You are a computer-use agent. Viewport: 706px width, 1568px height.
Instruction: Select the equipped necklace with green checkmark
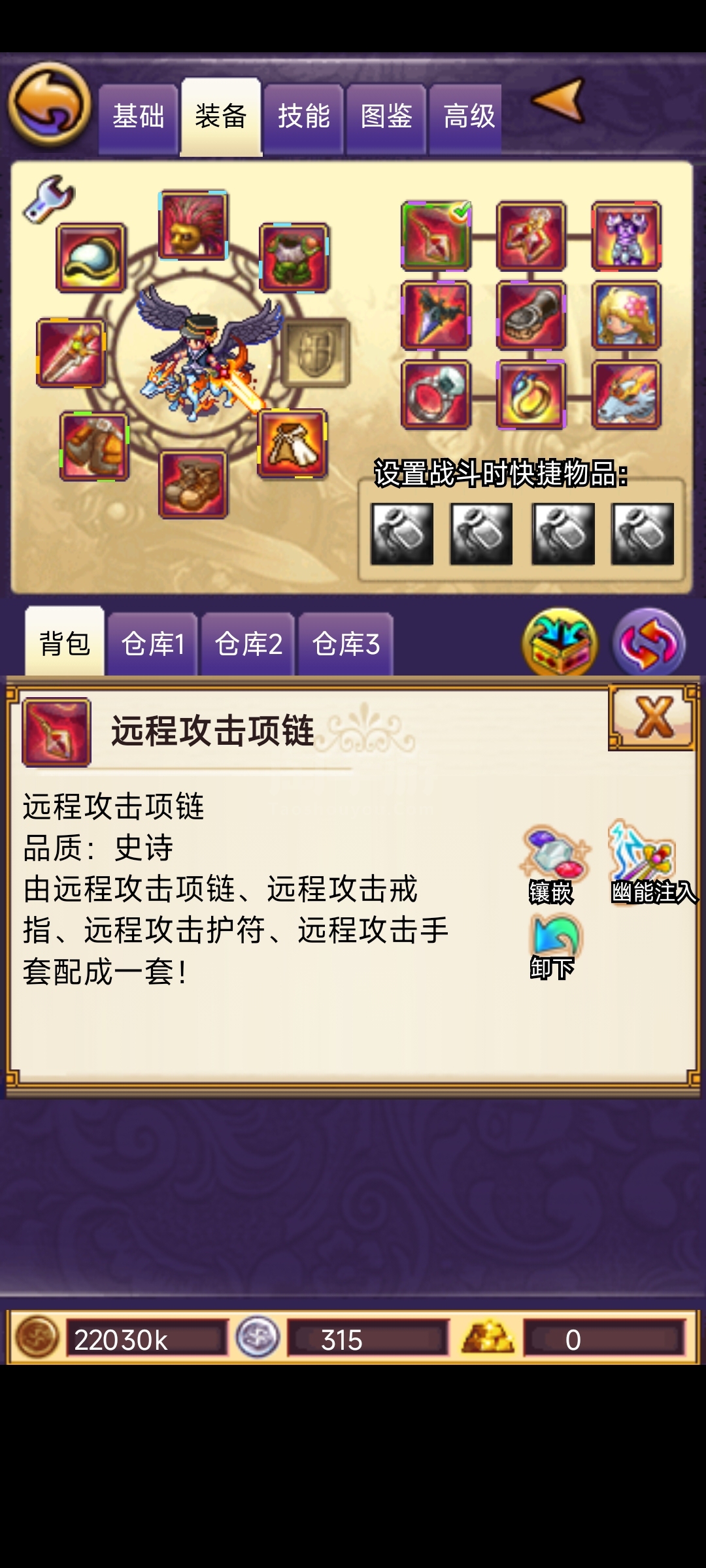click(436, 236)
